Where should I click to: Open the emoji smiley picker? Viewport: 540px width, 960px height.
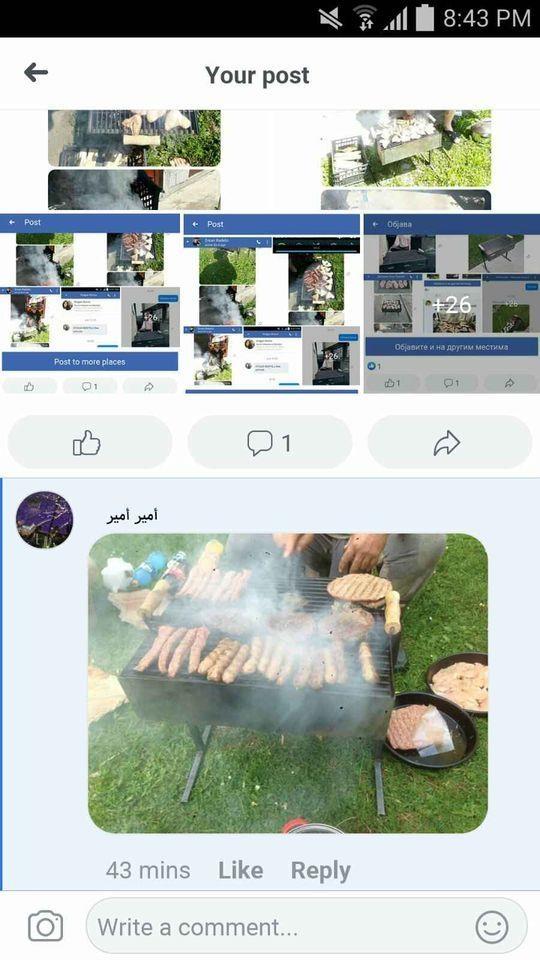click(x=492, y=927)
